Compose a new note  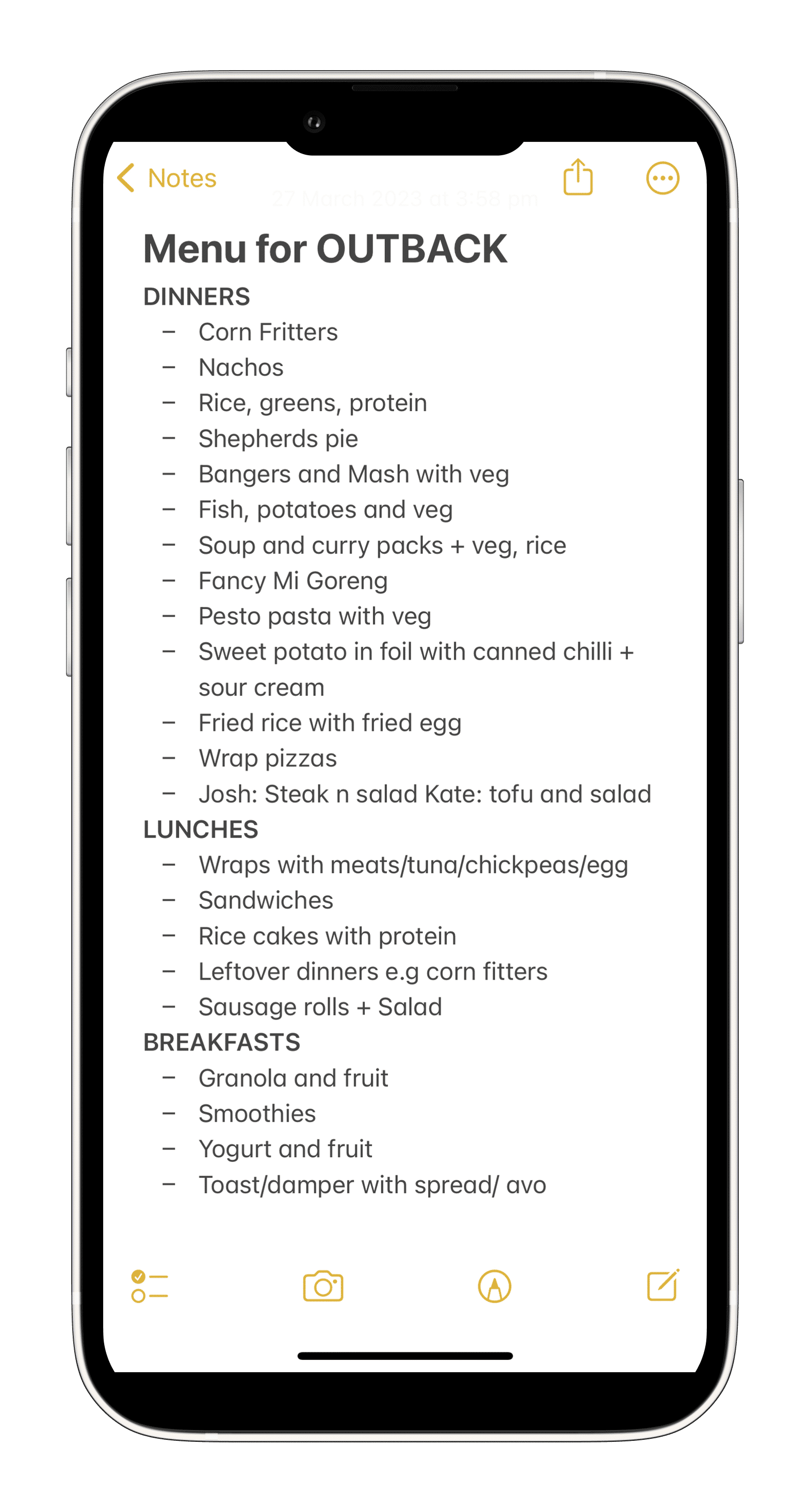(x=662, y=1285)
